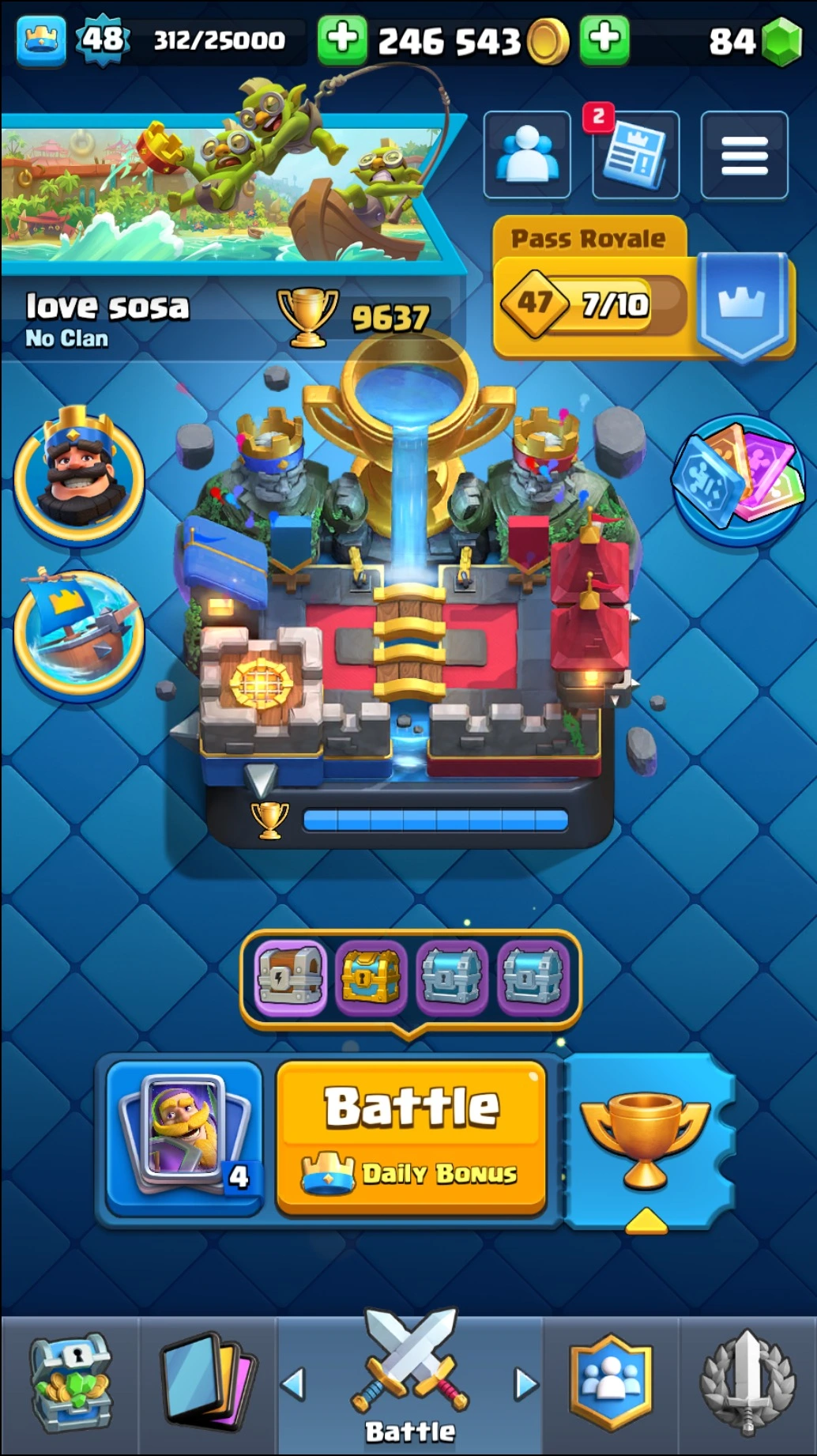Image resolution: width=817 pixels, height=1456 pixels.
Task: Open the colorful banner tokens icon
Action: [739, 480]
